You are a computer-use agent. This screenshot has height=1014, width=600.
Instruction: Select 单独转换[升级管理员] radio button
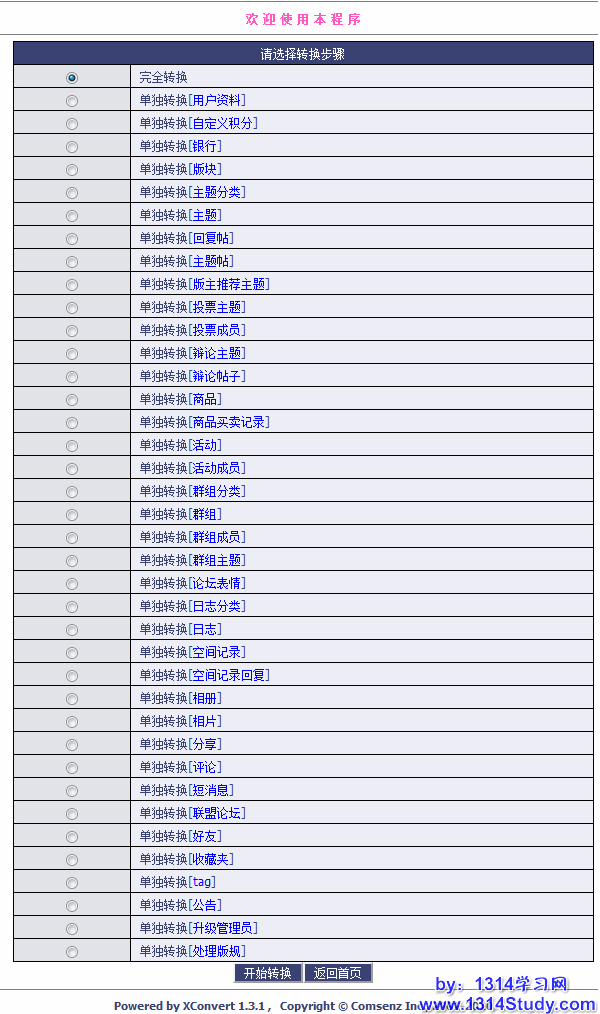[x=72, y=928]
